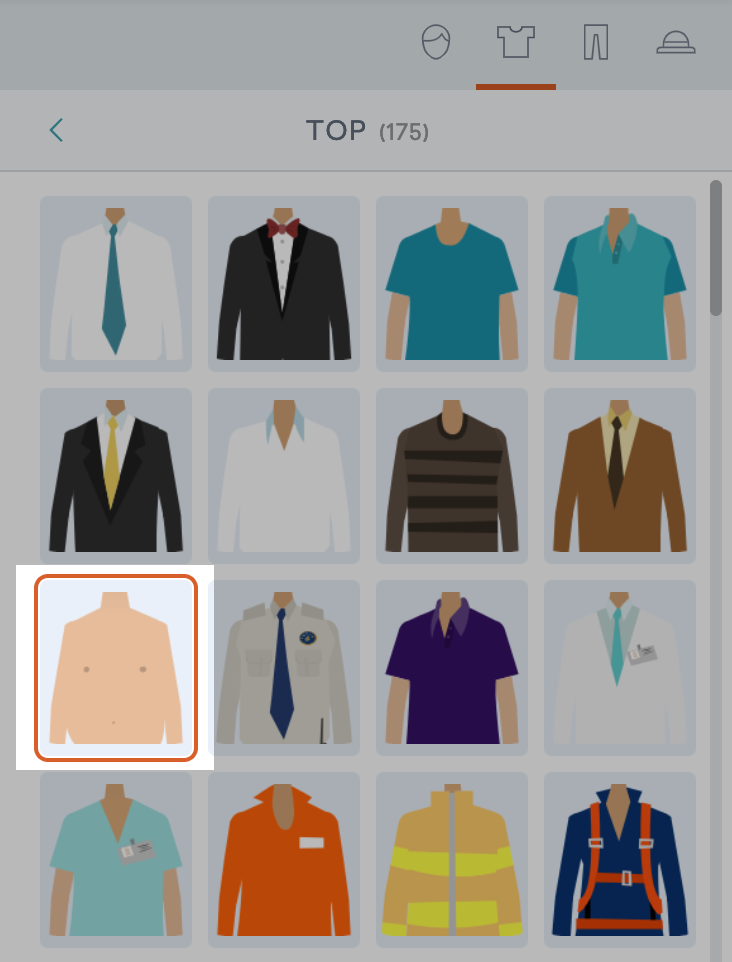Select the white shirt with teal tie

pyautogui.click(x=115, y=283)
